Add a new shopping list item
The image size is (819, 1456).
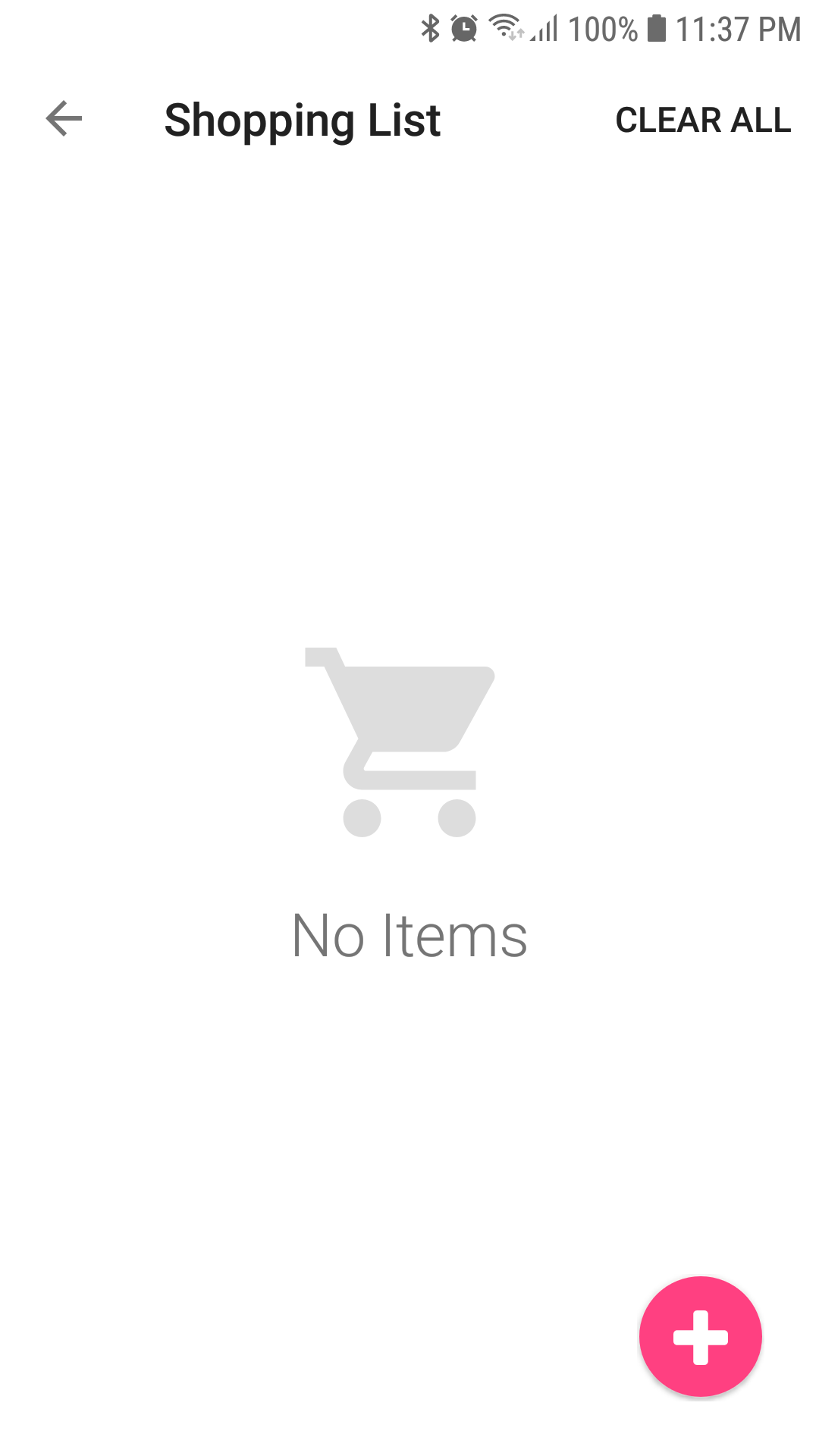pyautogui.click(x=700, y=1337)
